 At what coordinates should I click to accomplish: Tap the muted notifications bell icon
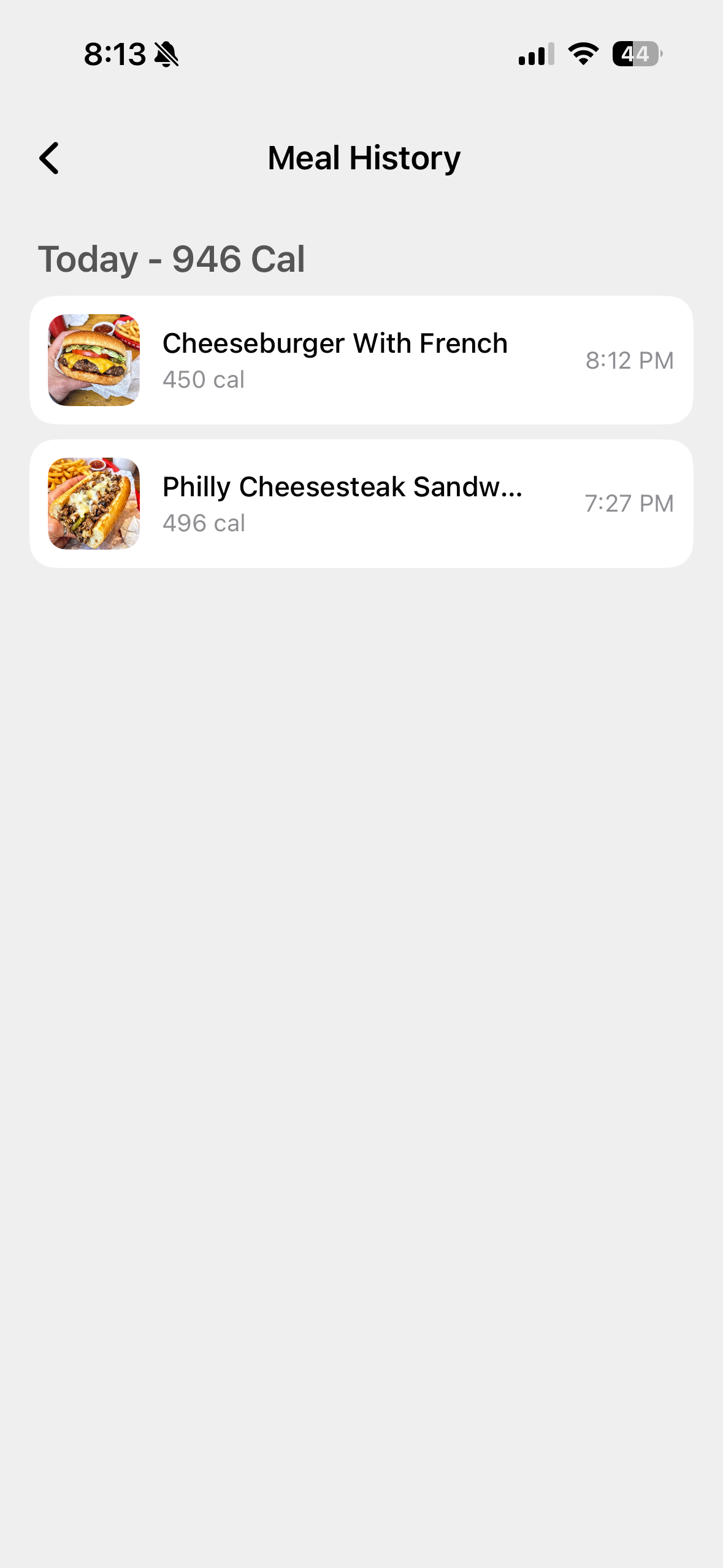(x=164, y=54)
